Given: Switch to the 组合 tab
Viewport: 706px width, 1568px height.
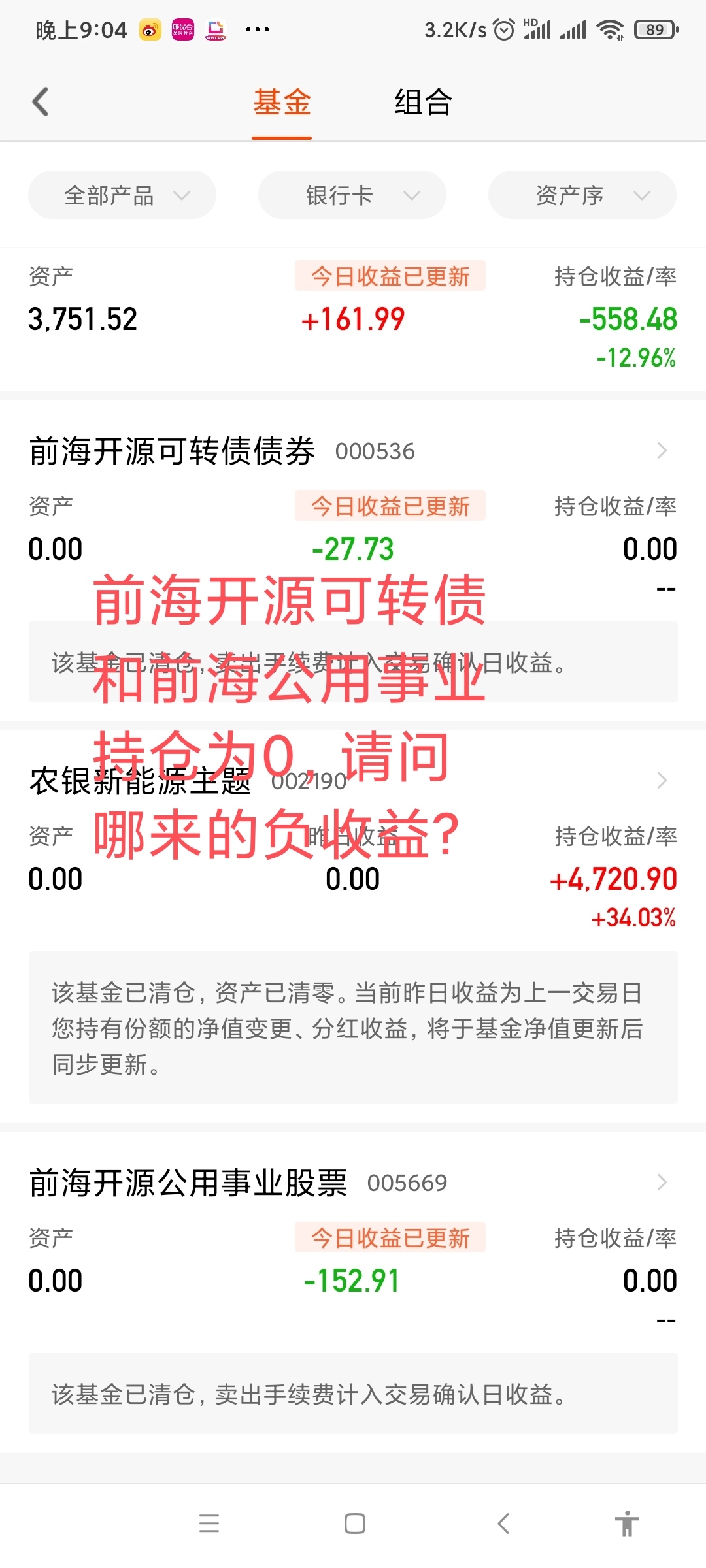Looking at the screenshot, I should click(x=422, y=103).
